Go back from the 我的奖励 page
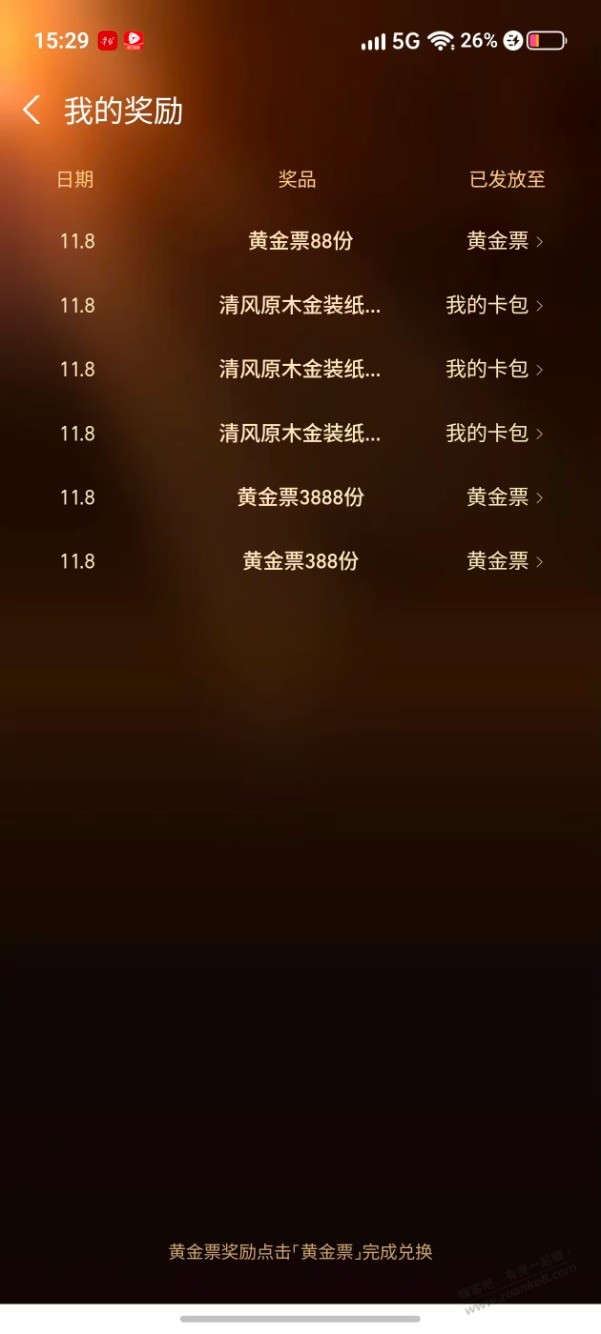This screenshot has width=601, height=1334. [x=32, y=110]
